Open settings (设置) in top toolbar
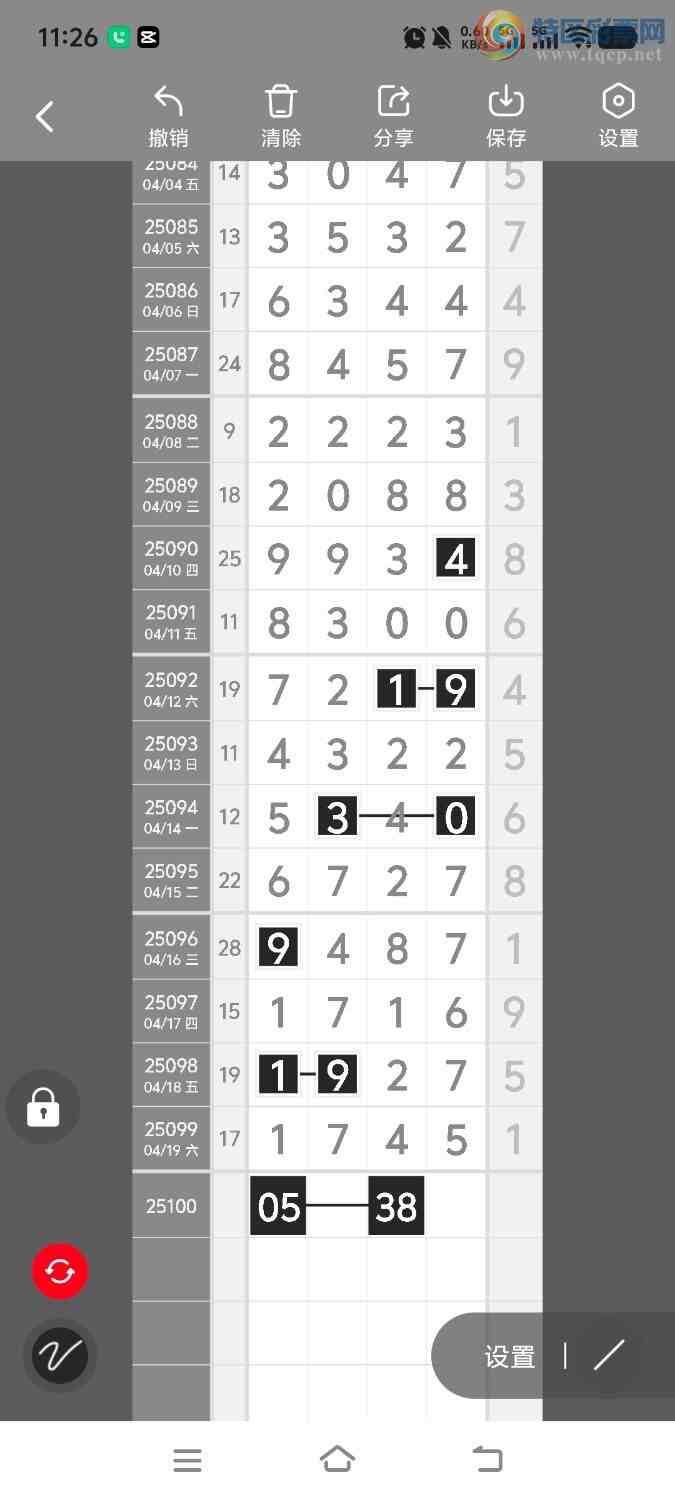 click(618, 117)
